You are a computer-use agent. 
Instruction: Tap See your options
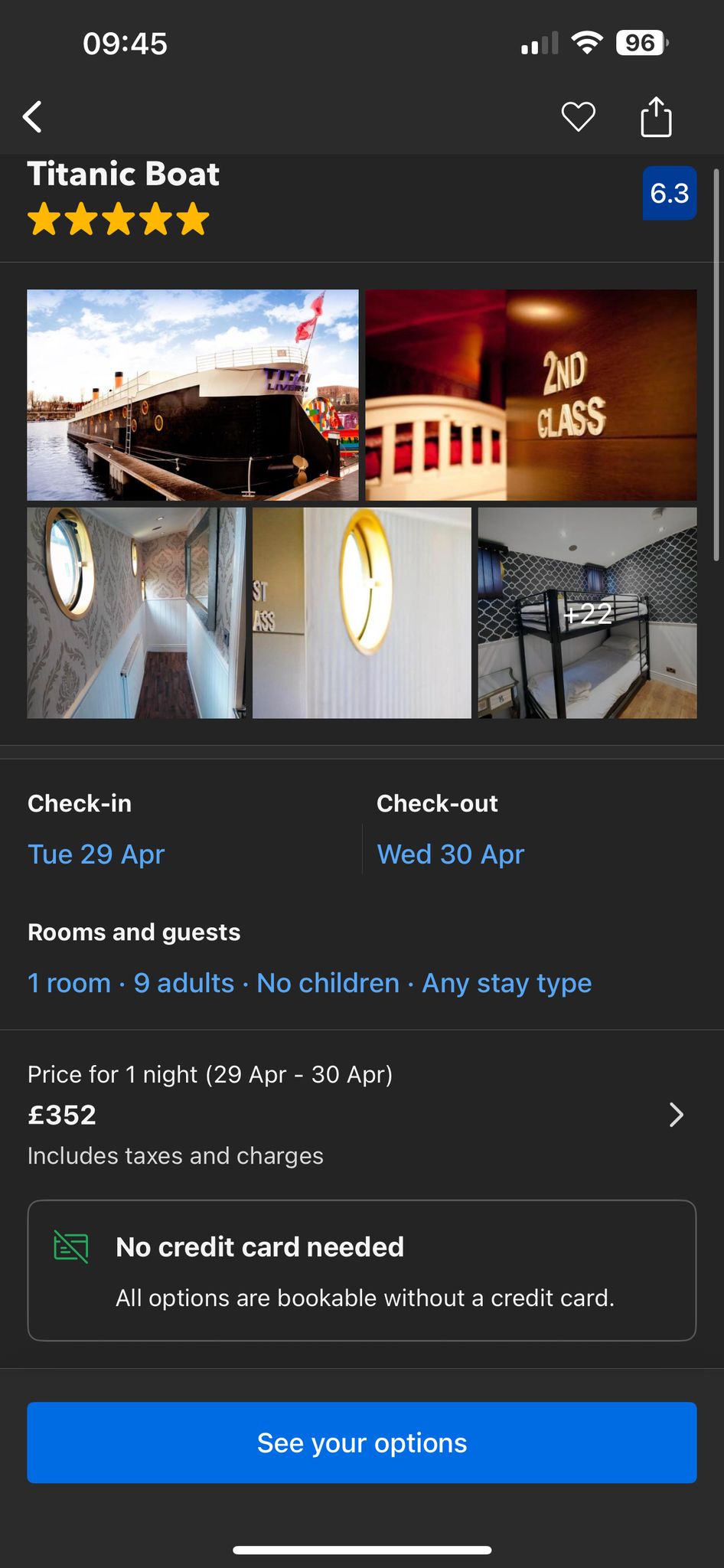pyautogui.click(x=361, y=1442)
